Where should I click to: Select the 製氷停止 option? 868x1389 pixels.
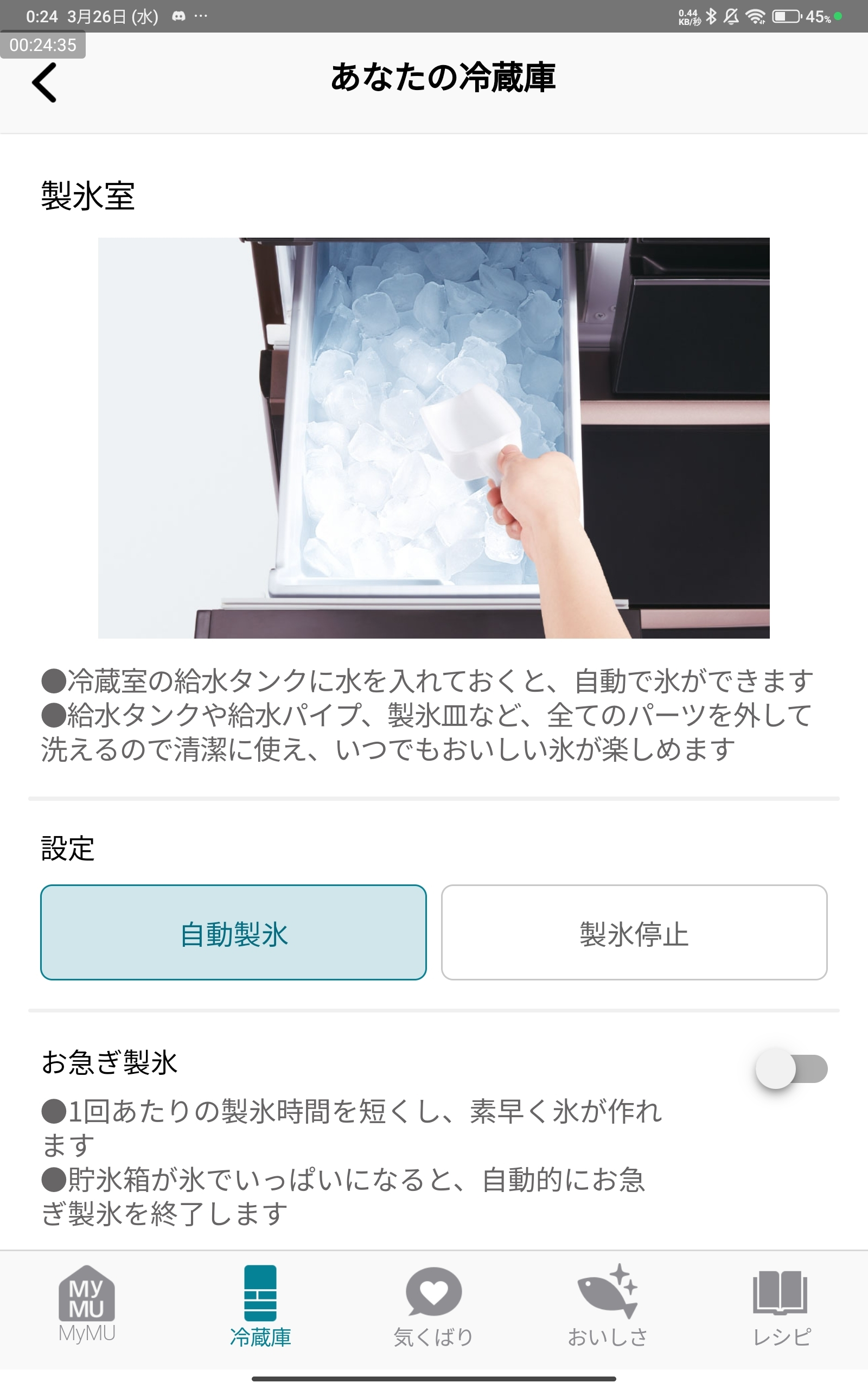(x=634, y=932)
